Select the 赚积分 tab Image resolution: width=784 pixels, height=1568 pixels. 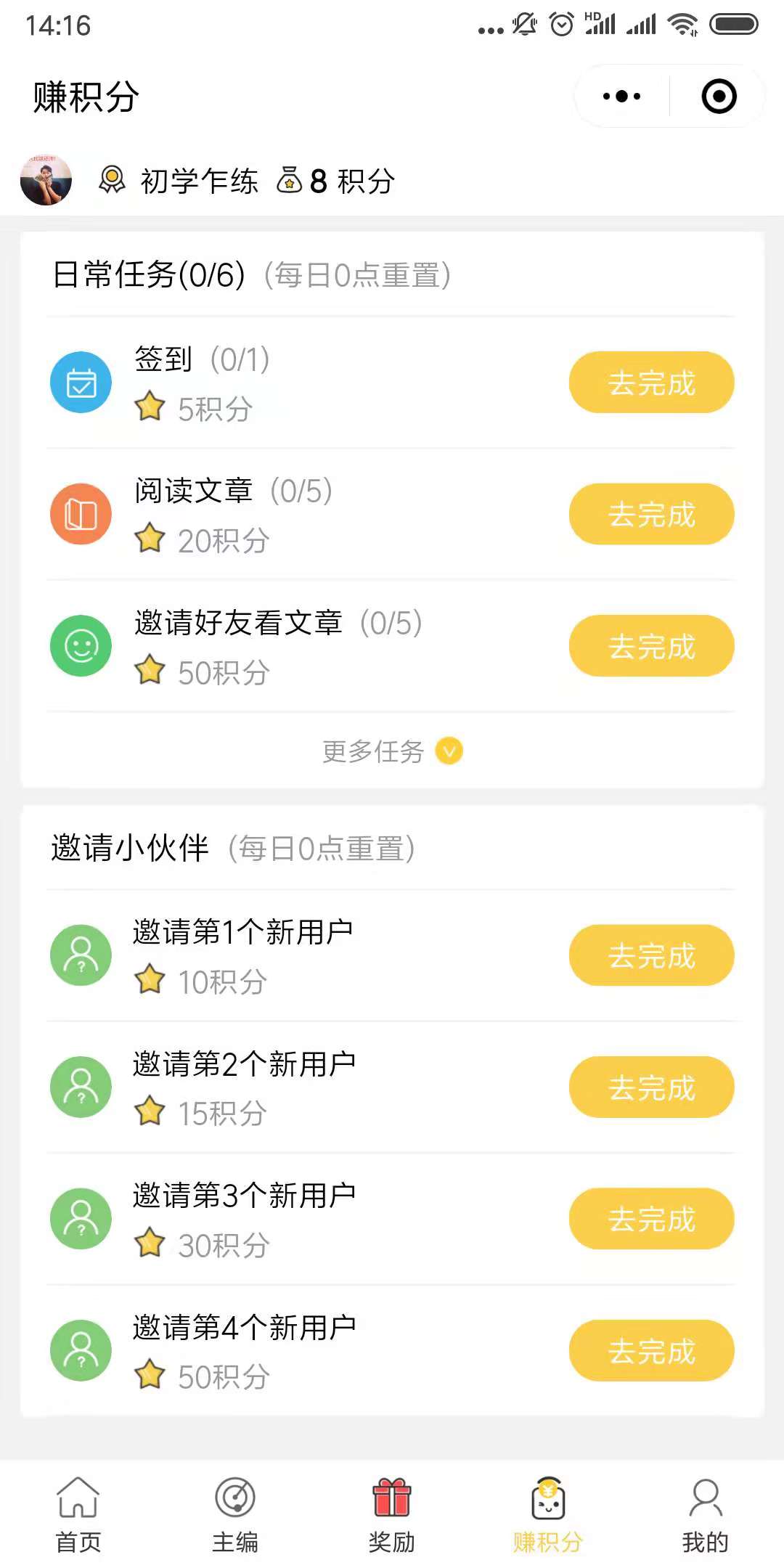coord(548,1514)
